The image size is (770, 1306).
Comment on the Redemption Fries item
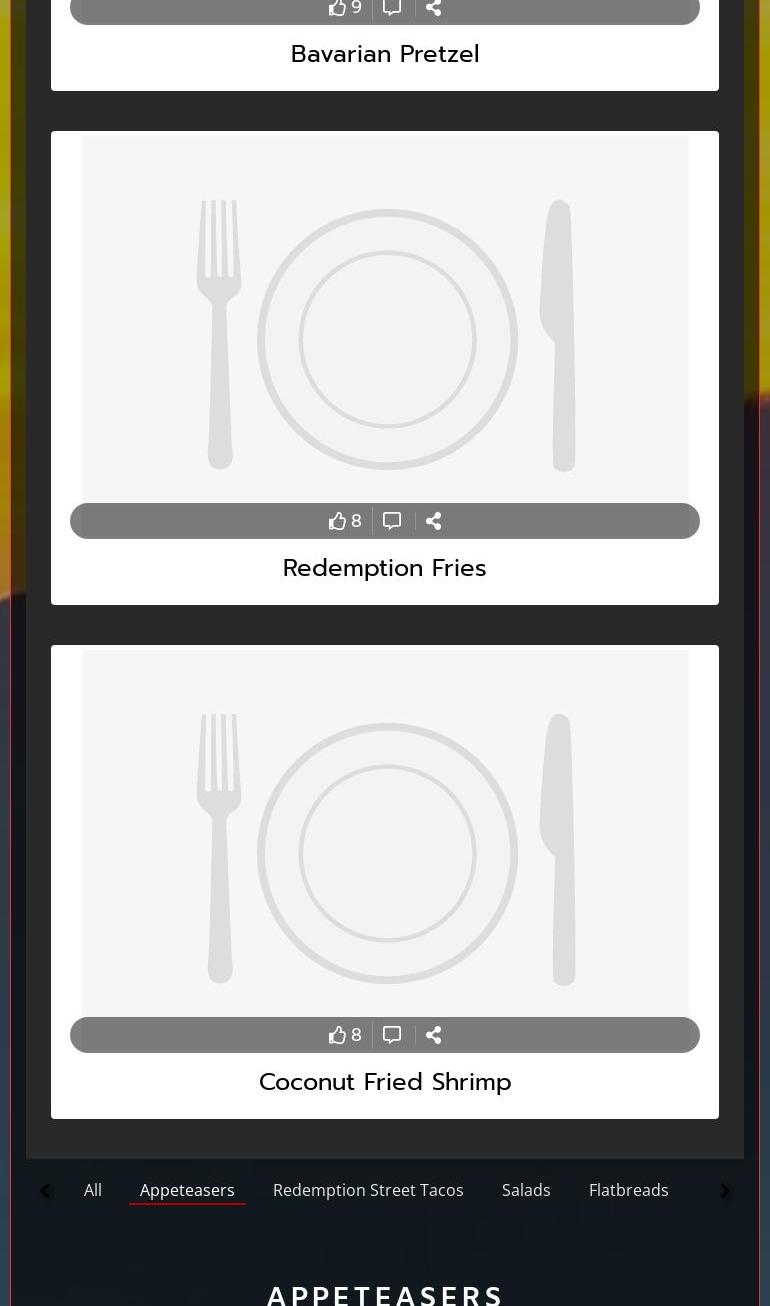point(392,521)
